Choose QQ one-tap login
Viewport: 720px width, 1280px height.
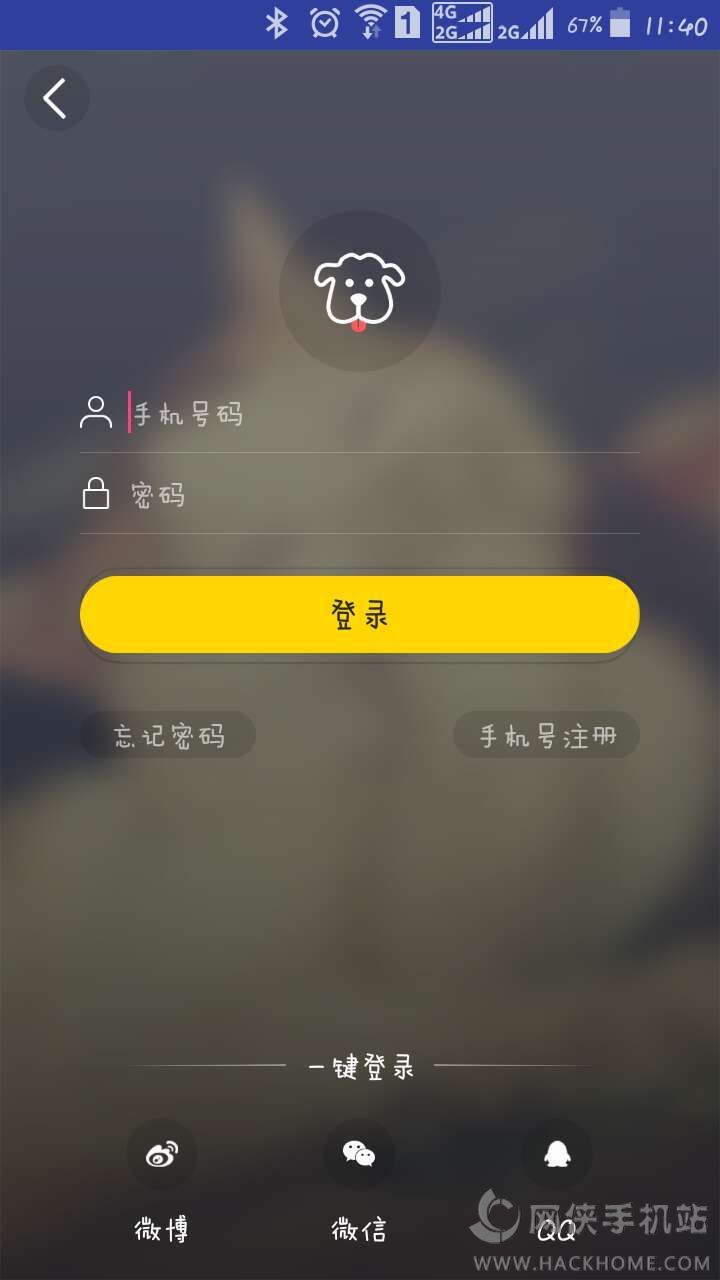[556, 1155]
